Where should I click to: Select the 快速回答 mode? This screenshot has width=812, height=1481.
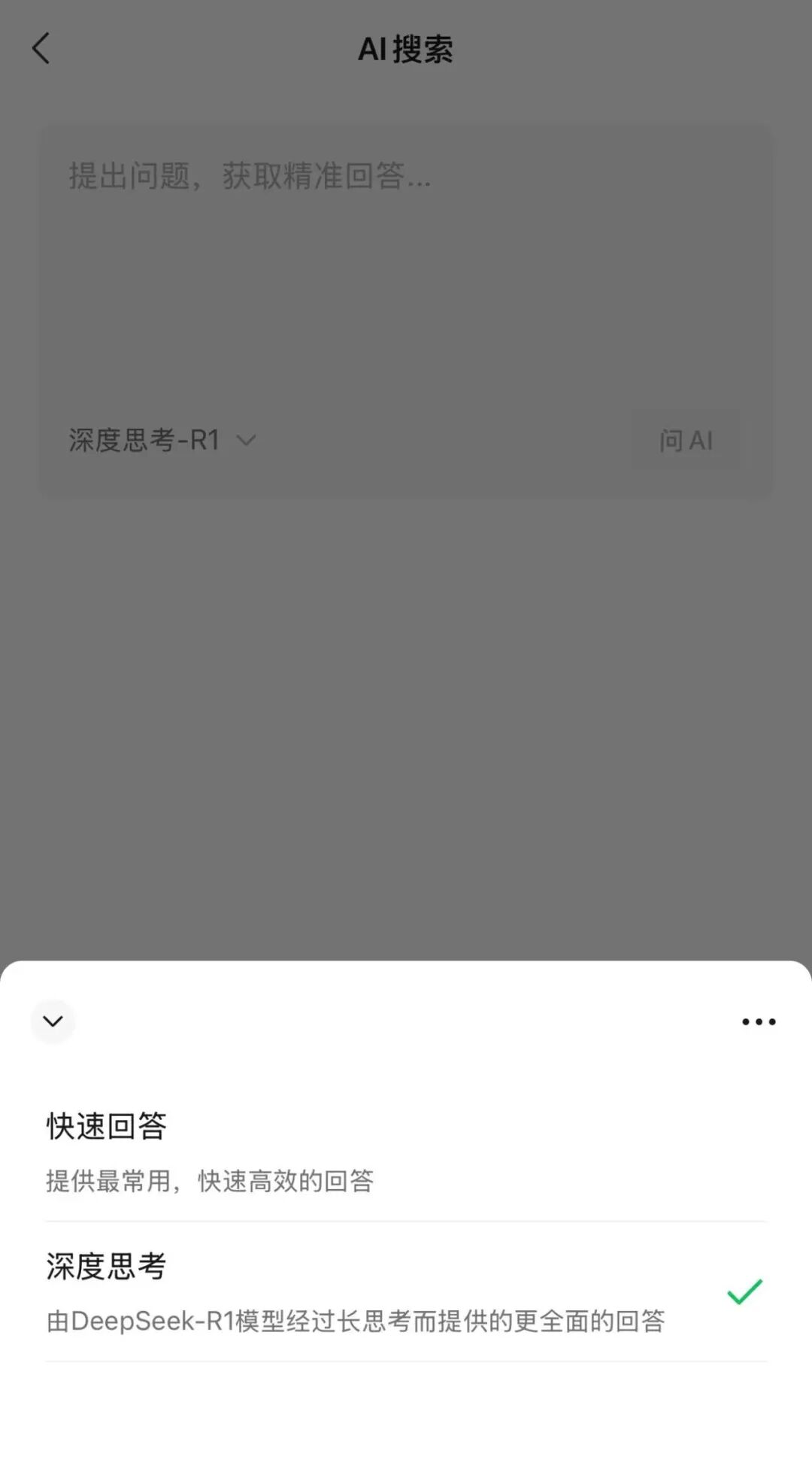406,1151
